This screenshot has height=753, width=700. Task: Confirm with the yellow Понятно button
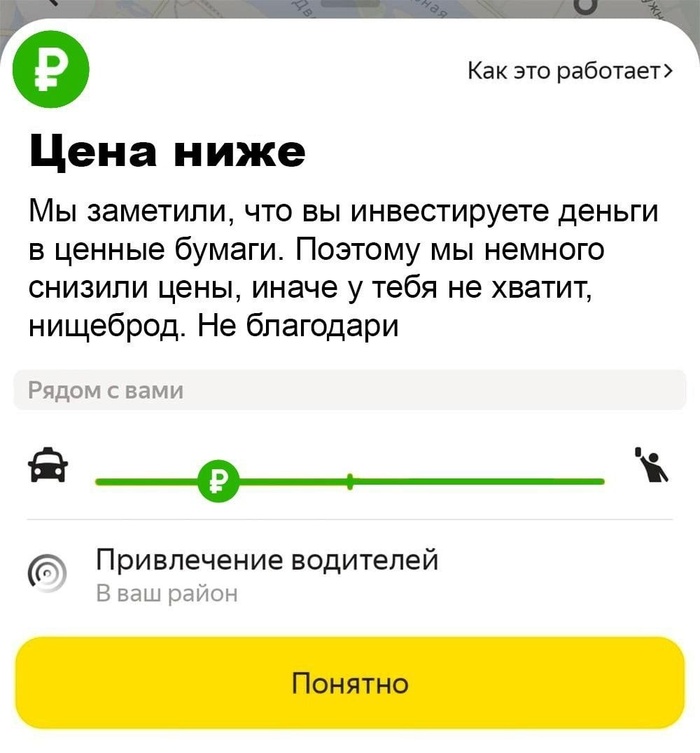(x=350, y=683)
